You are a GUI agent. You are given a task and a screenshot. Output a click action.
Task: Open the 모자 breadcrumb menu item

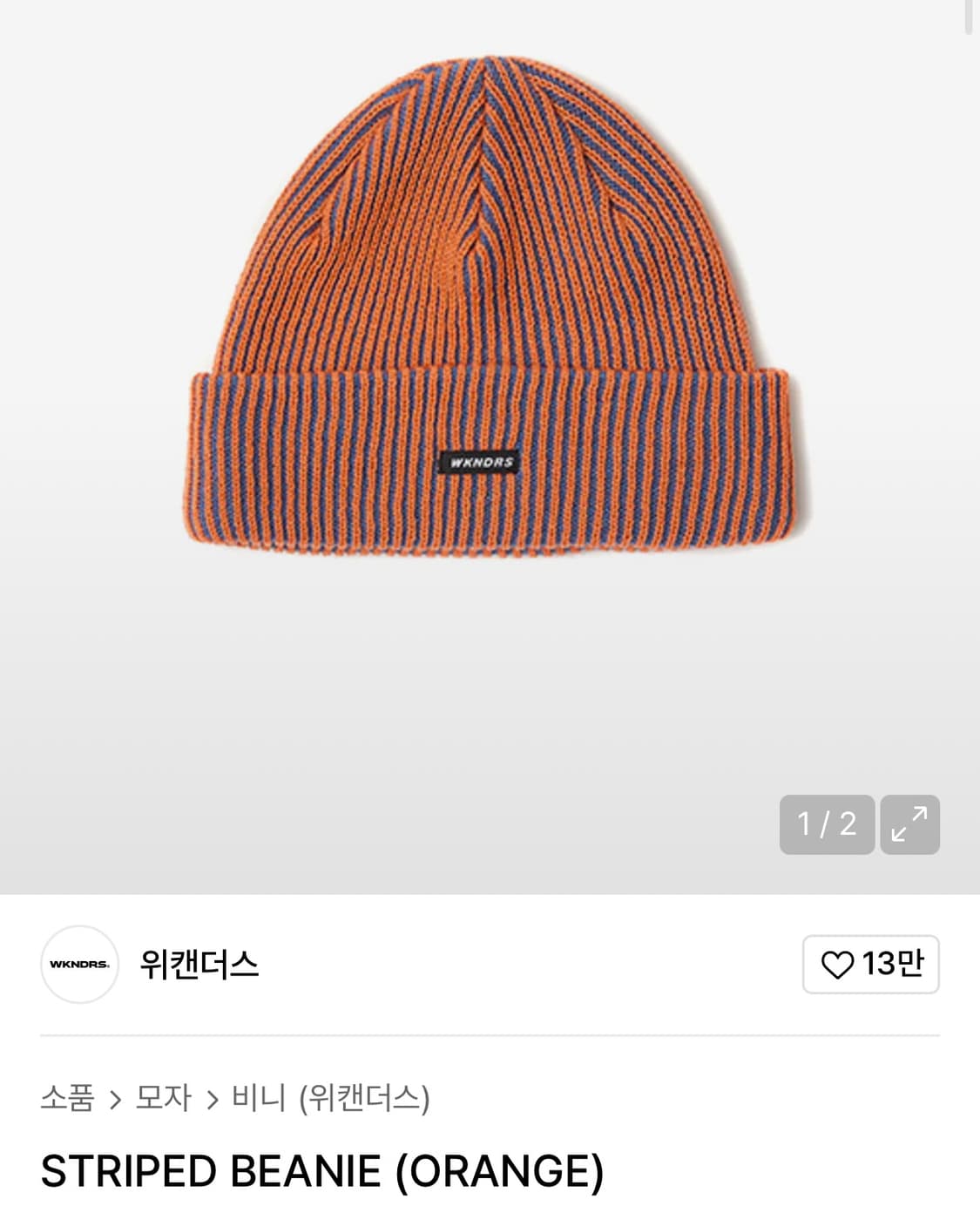(x=164, y=1098)
